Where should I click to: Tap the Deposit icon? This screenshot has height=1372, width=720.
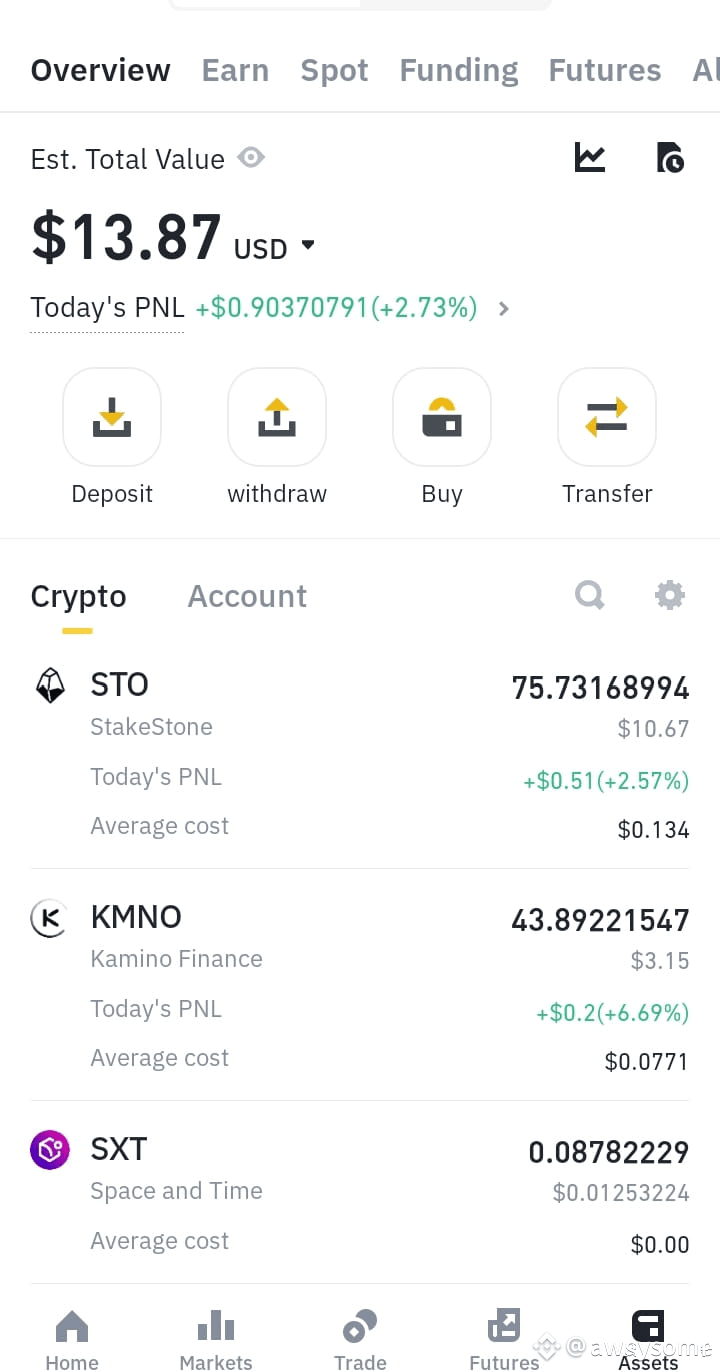click(x=112, y=417)
